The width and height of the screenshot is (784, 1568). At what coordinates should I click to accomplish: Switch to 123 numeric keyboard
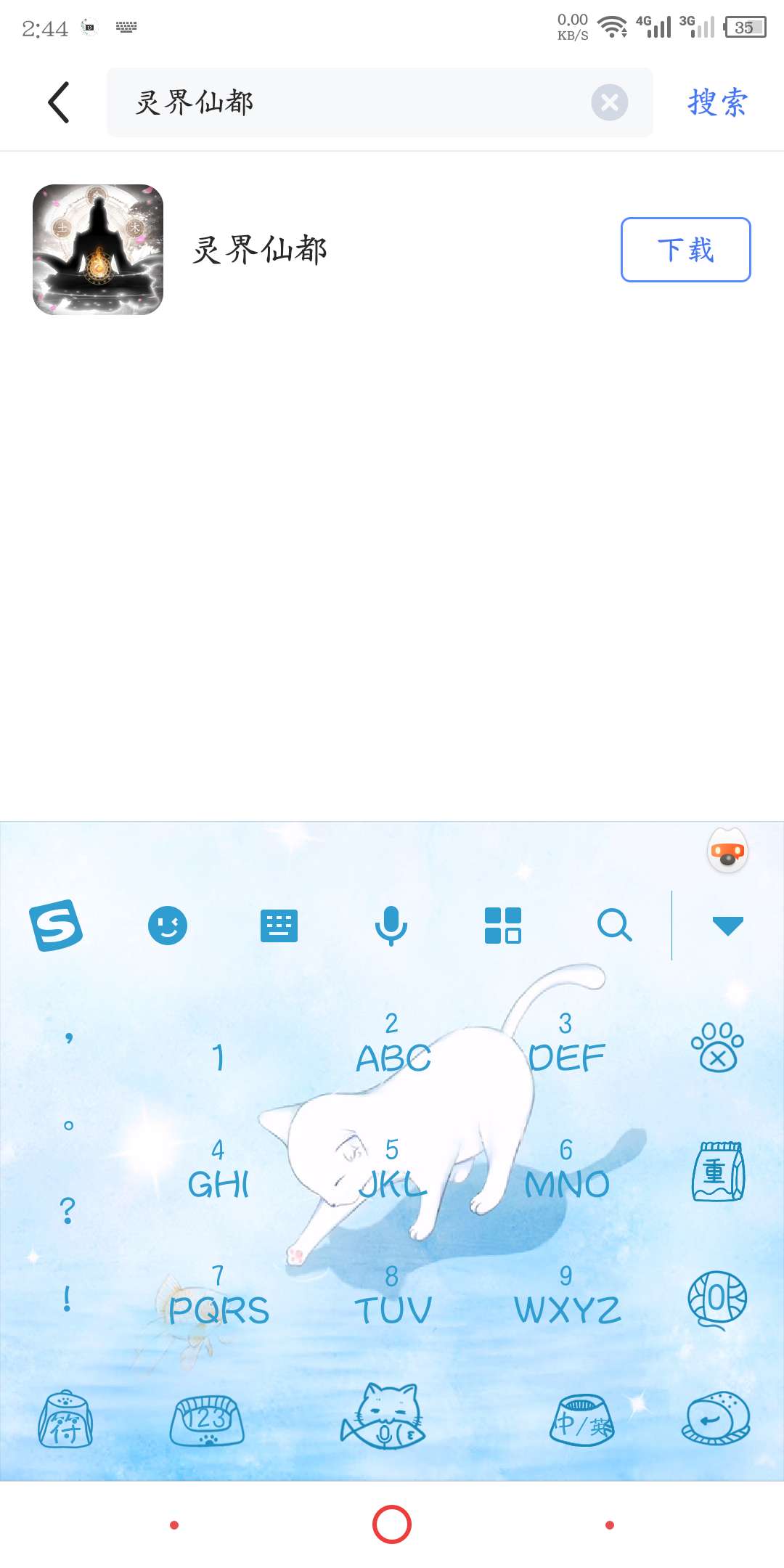point(206,1421)
